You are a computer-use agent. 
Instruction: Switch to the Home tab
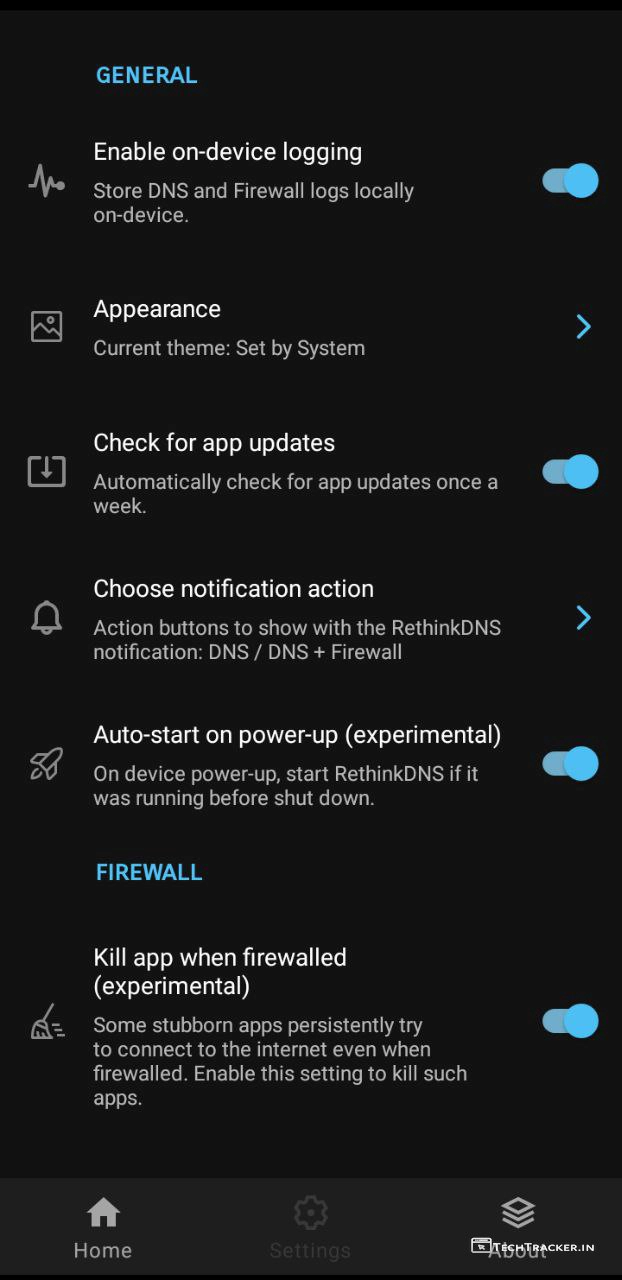pyautogui.click(x=103, y=1229)
